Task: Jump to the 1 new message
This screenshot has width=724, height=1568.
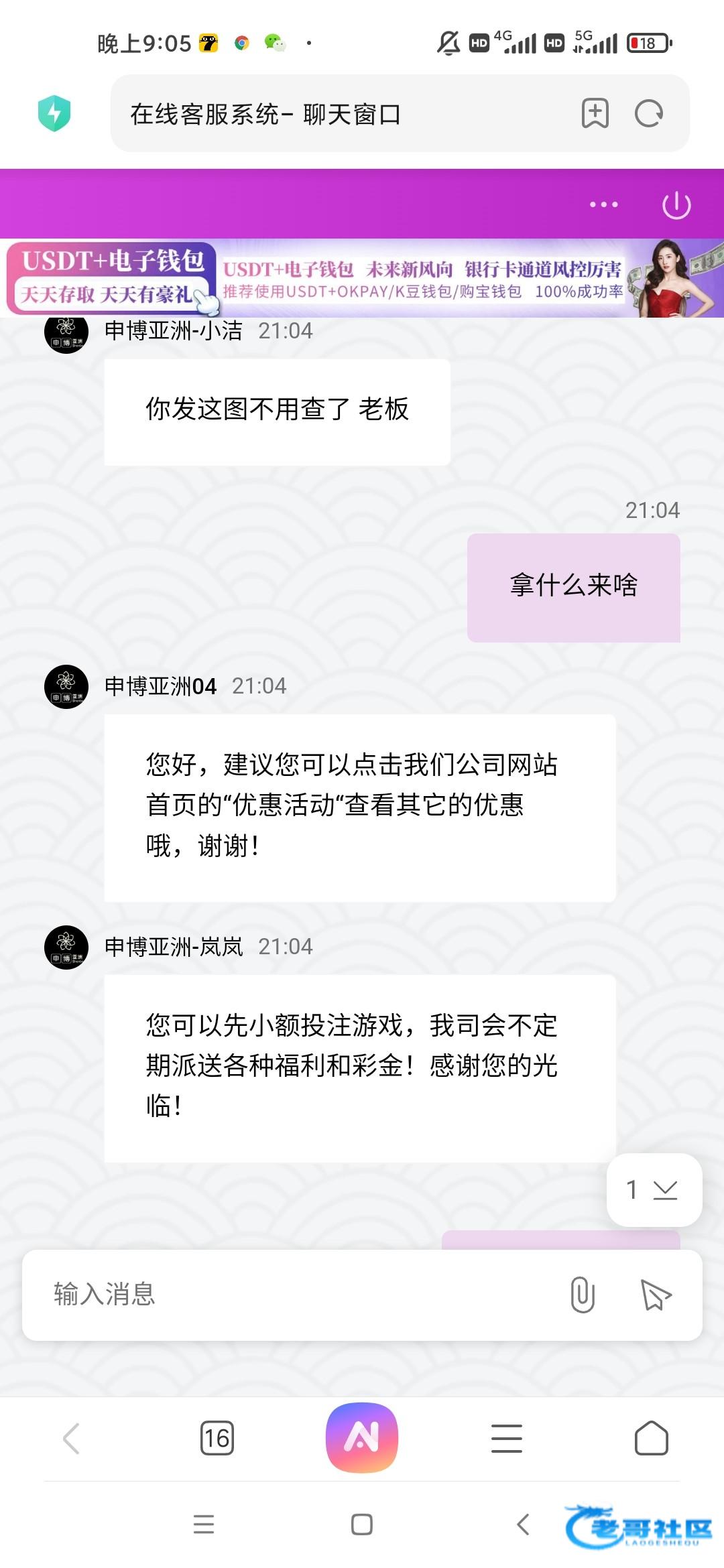Action: click(654, 1189)
